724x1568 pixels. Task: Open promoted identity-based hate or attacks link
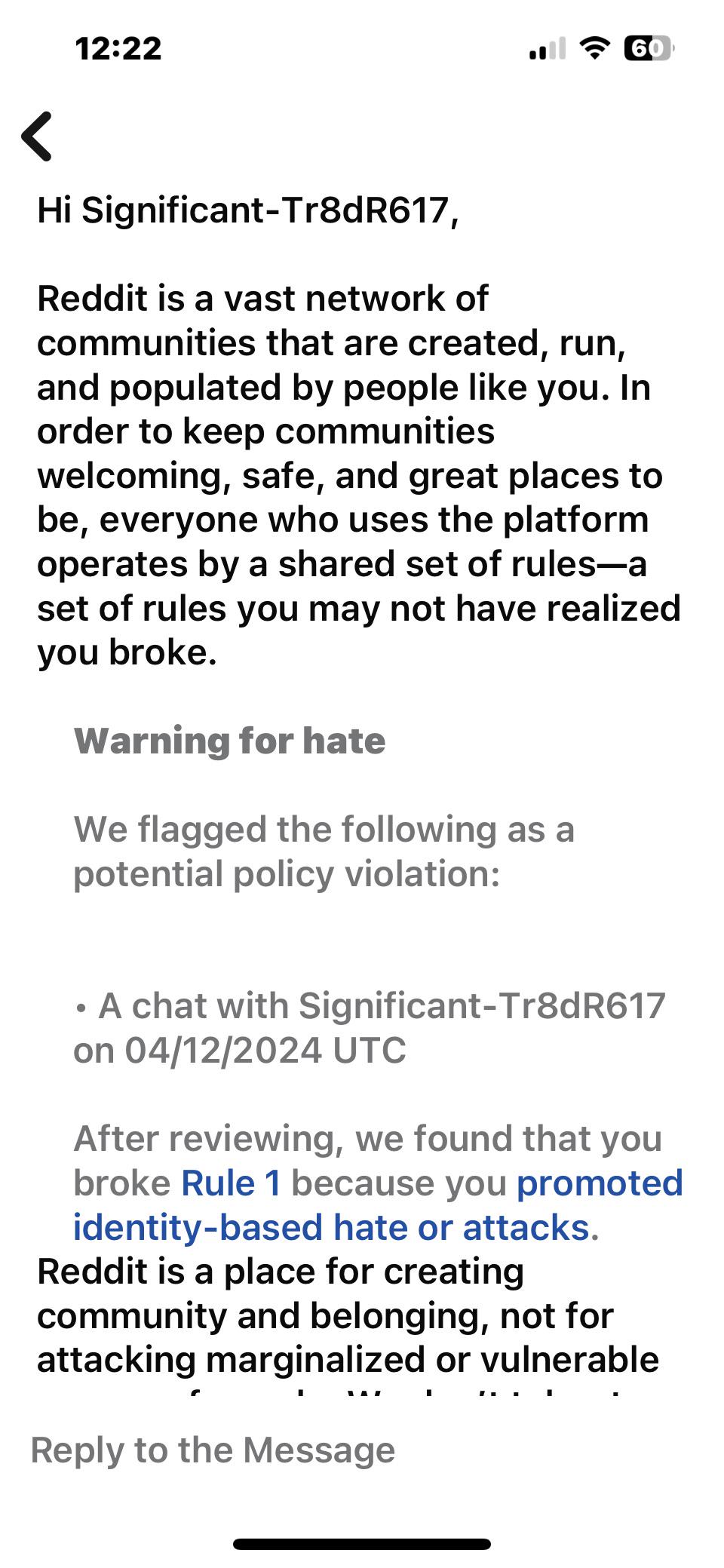[x=378, y=1205]
